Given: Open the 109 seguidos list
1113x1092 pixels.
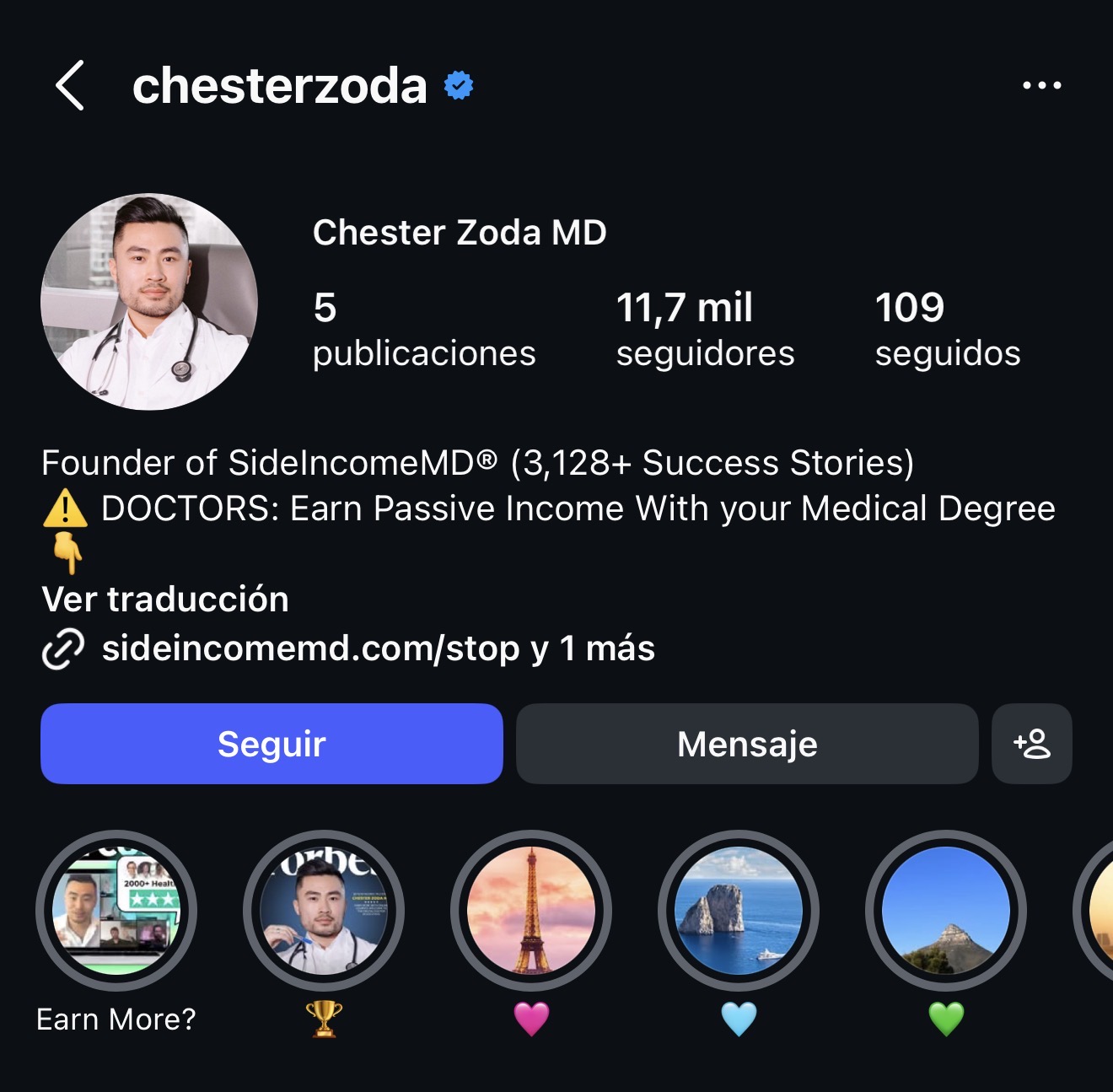Looking at the screenshot, I should 947,330.
